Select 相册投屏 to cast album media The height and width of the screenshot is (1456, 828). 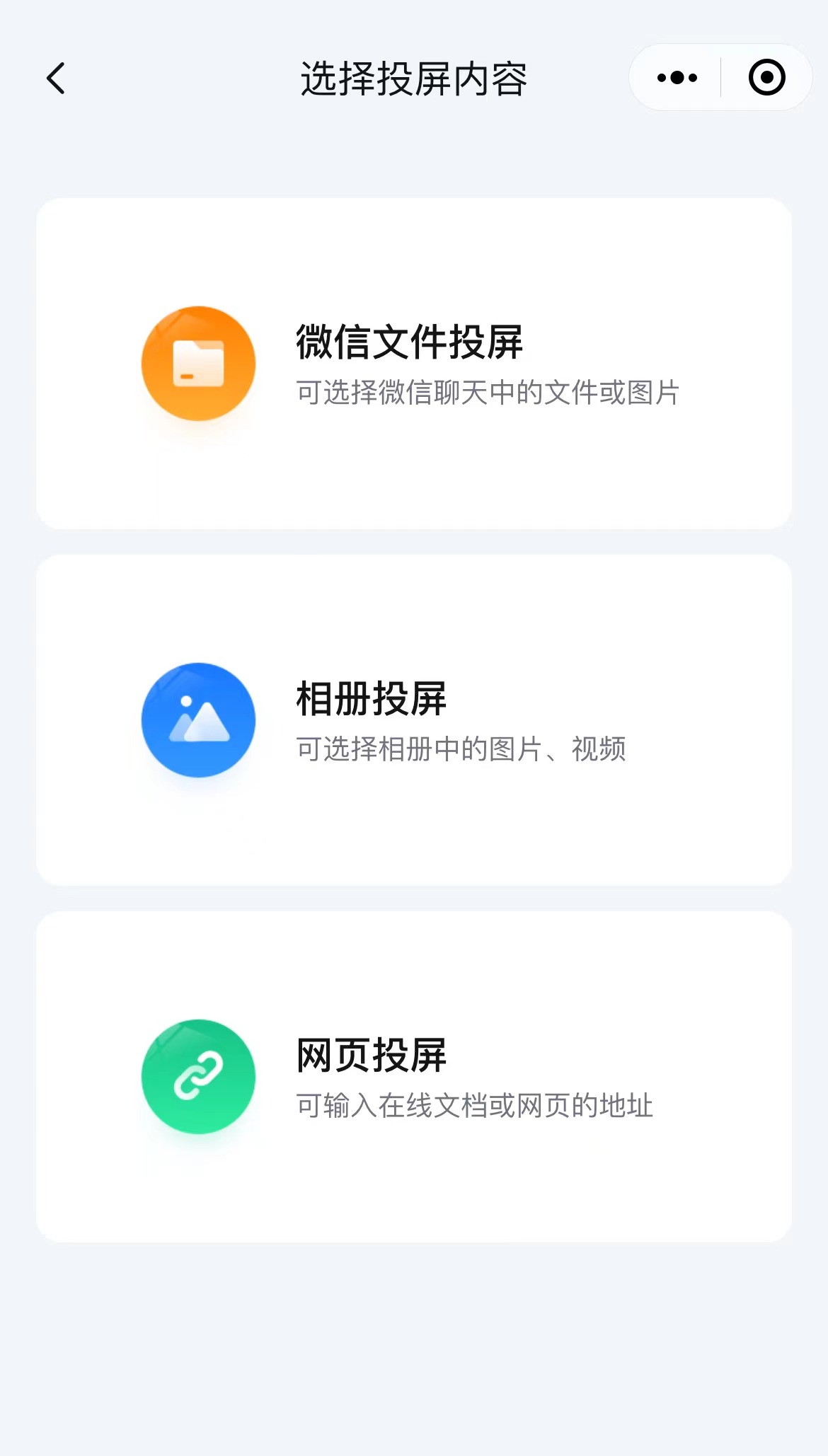coord(414,720)
